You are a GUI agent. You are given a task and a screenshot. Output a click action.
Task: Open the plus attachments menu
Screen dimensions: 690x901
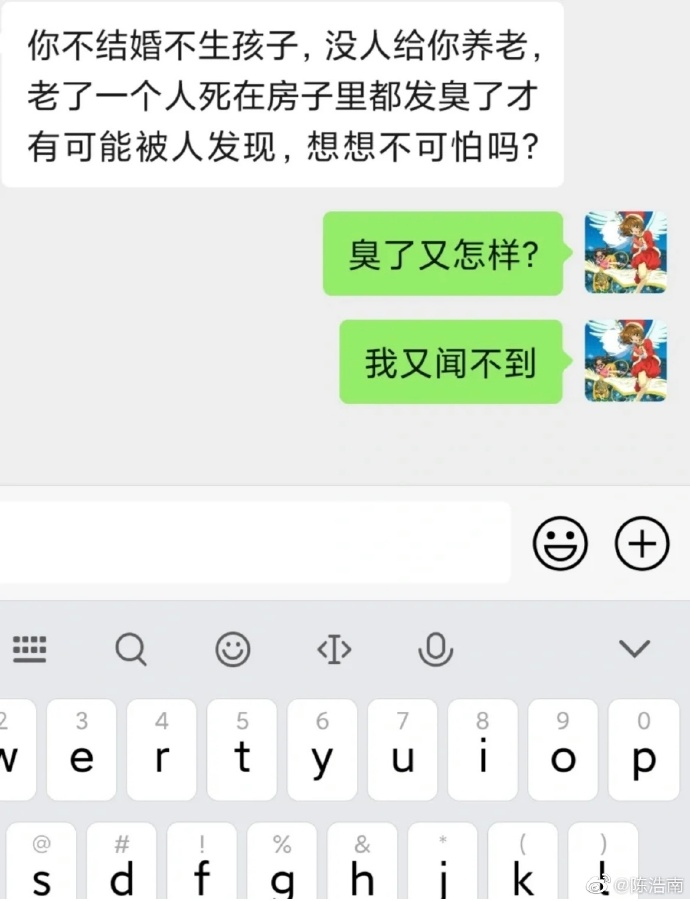[641, 543]
